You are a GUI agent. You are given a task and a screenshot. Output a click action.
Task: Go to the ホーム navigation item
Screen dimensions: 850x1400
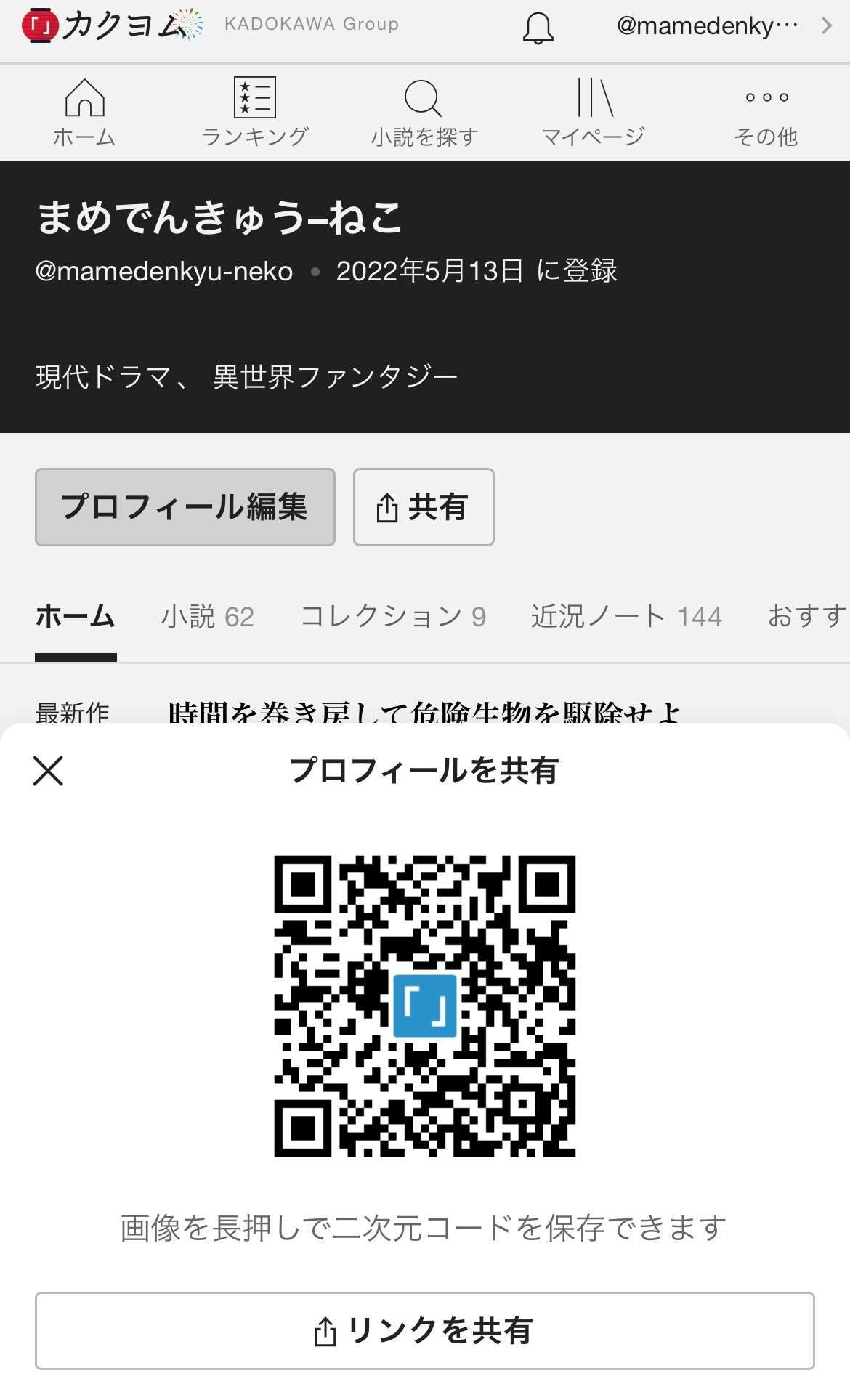point(84,113)
